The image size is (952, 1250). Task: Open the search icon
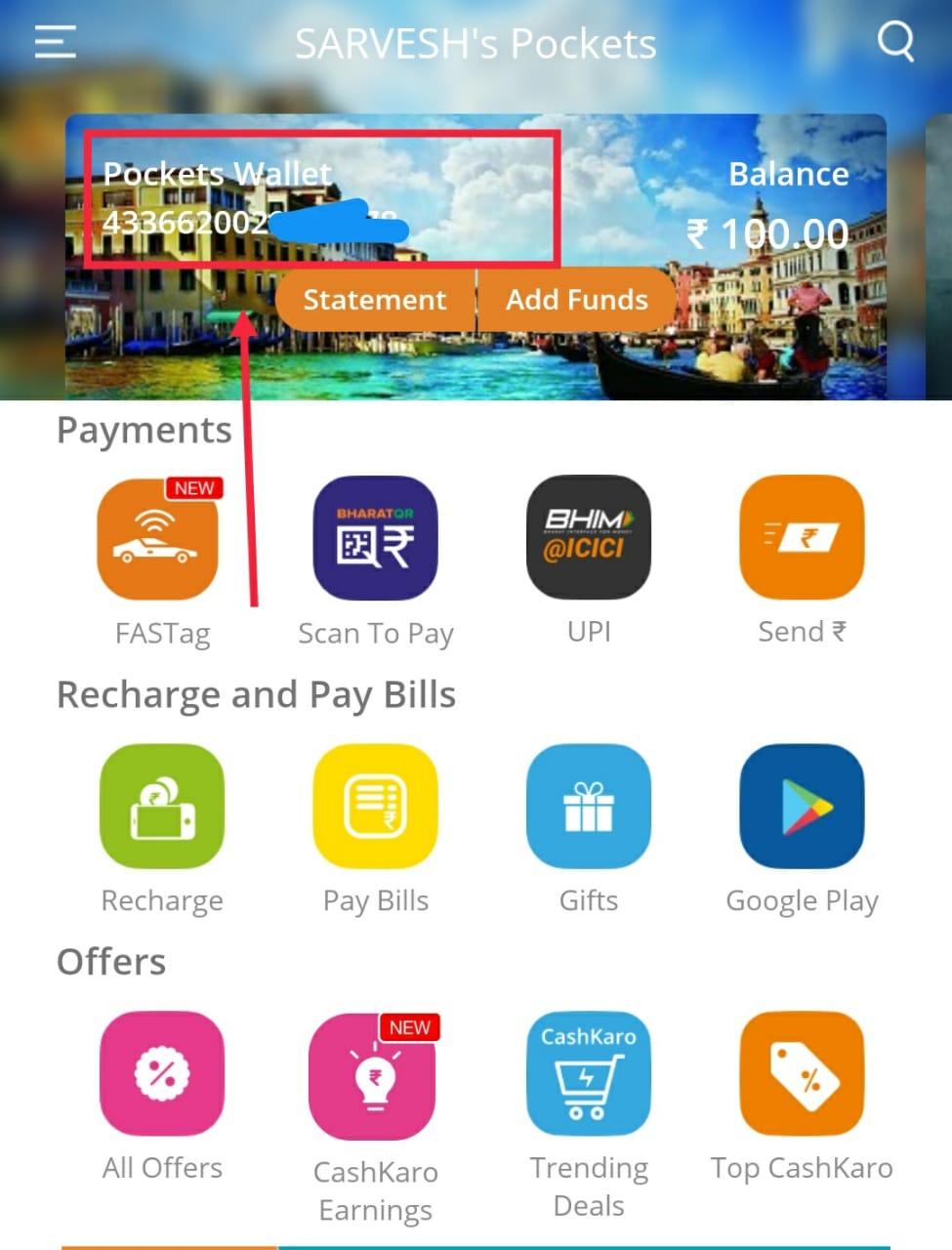pos(894,42)
